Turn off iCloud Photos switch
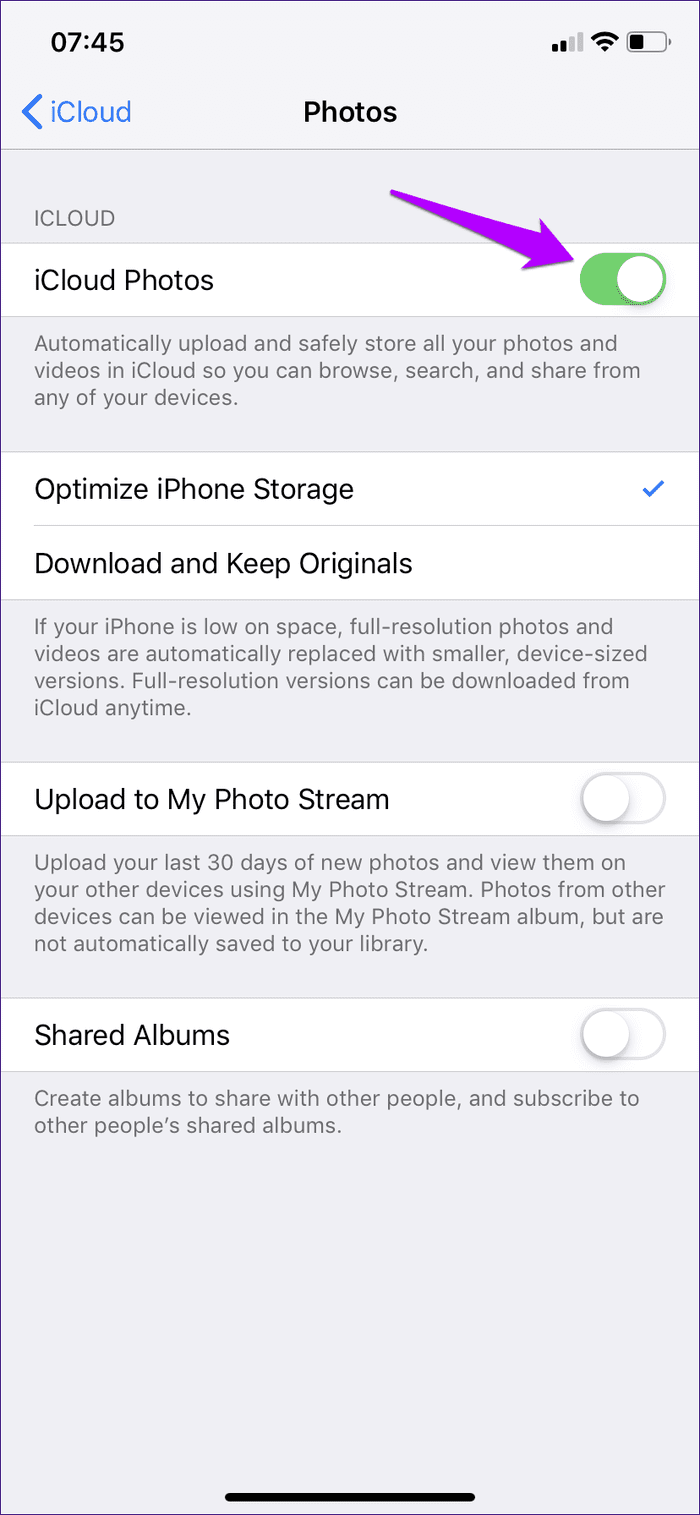This screenshot has width=700, height=1515. pyautogui.click(x=622, y=280)
